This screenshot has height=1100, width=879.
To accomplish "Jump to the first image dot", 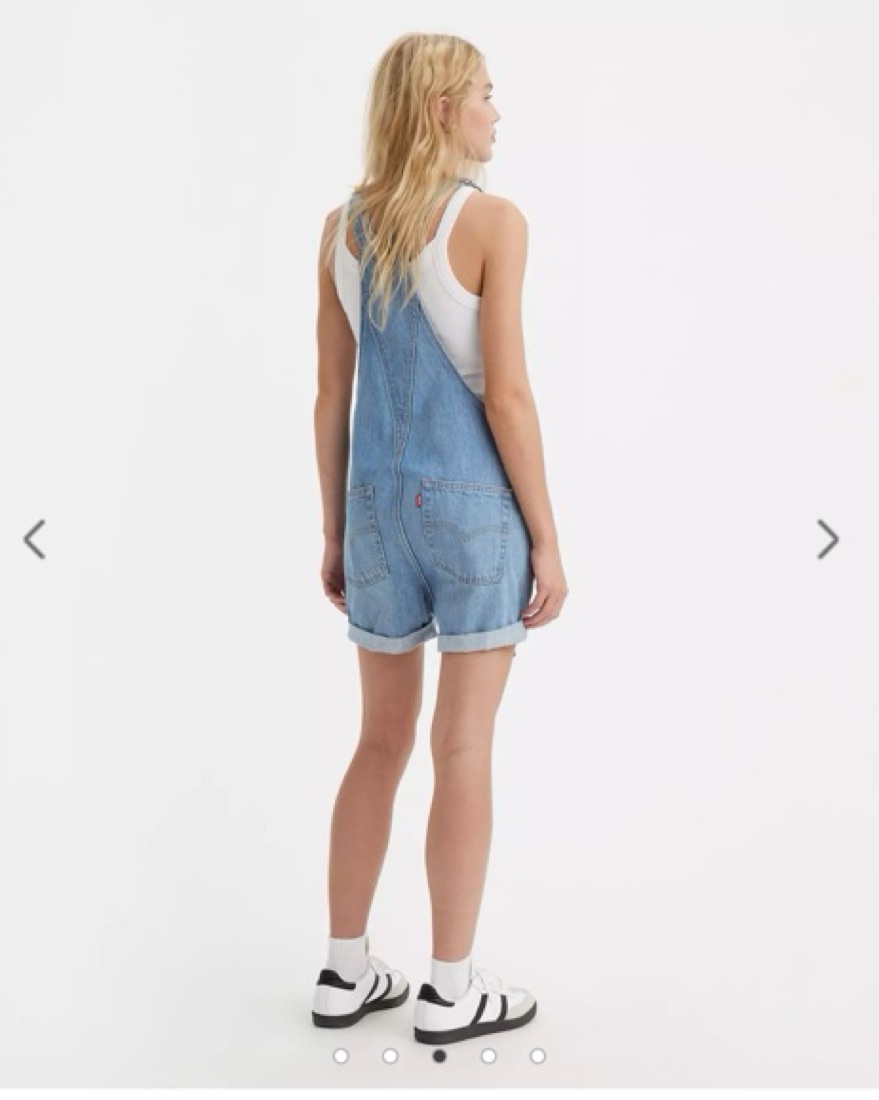I will (x=341, y=1056).
